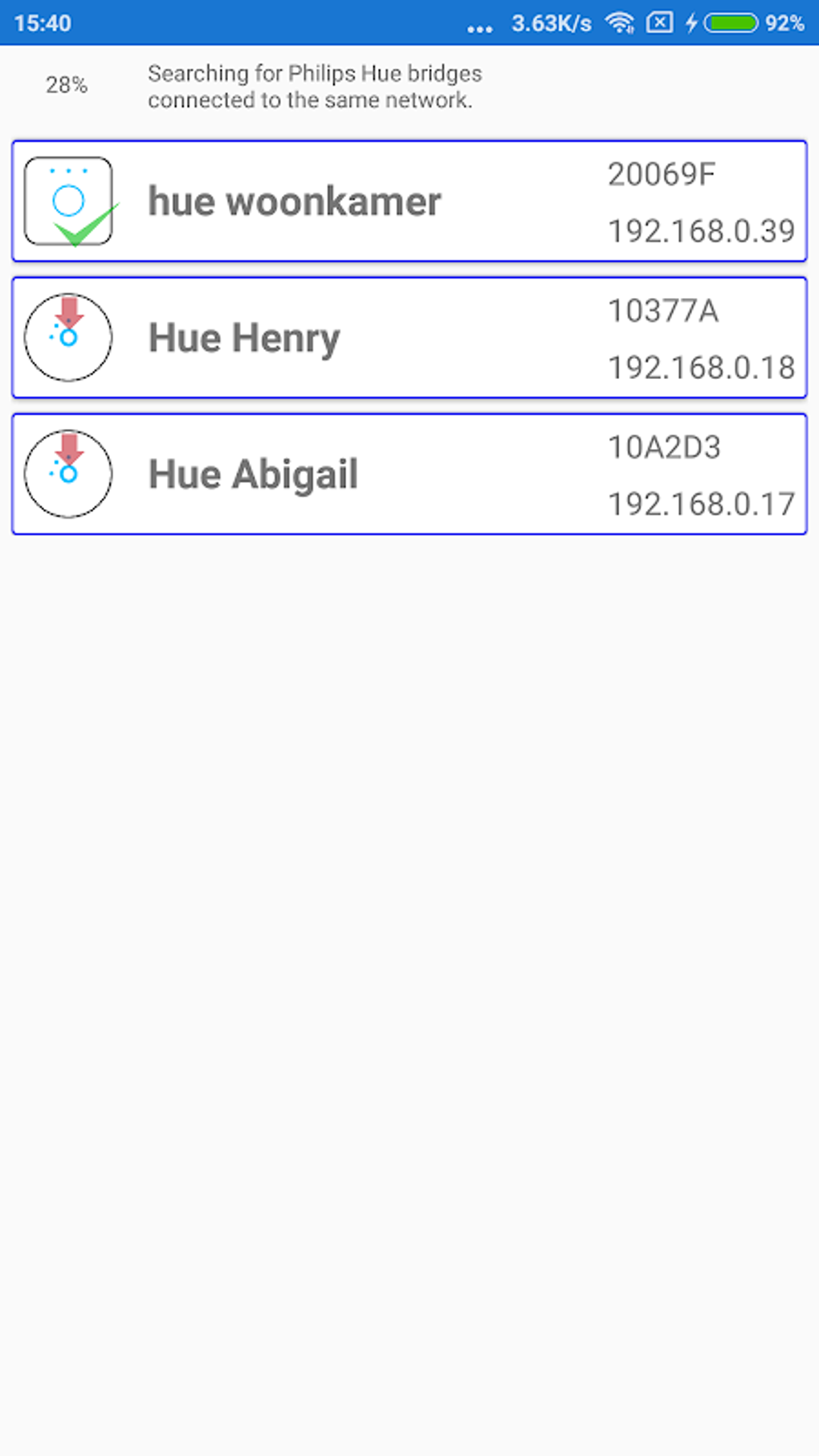
Task: Tap the network speed 3.63K/s readout
Action: click(x=552, y=22)
